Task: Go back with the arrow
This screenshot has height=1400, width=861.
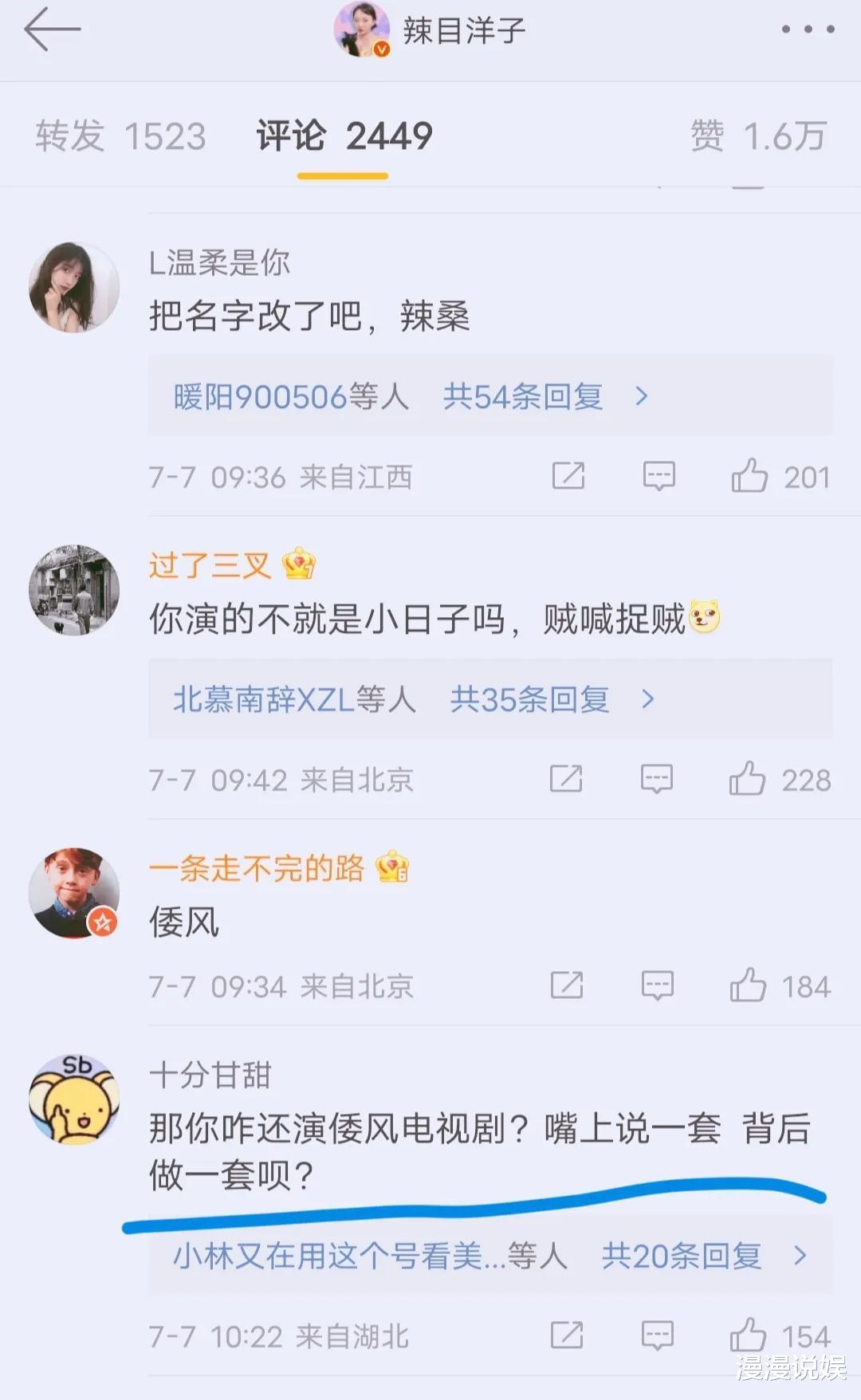Action: [x=53, y=29]
